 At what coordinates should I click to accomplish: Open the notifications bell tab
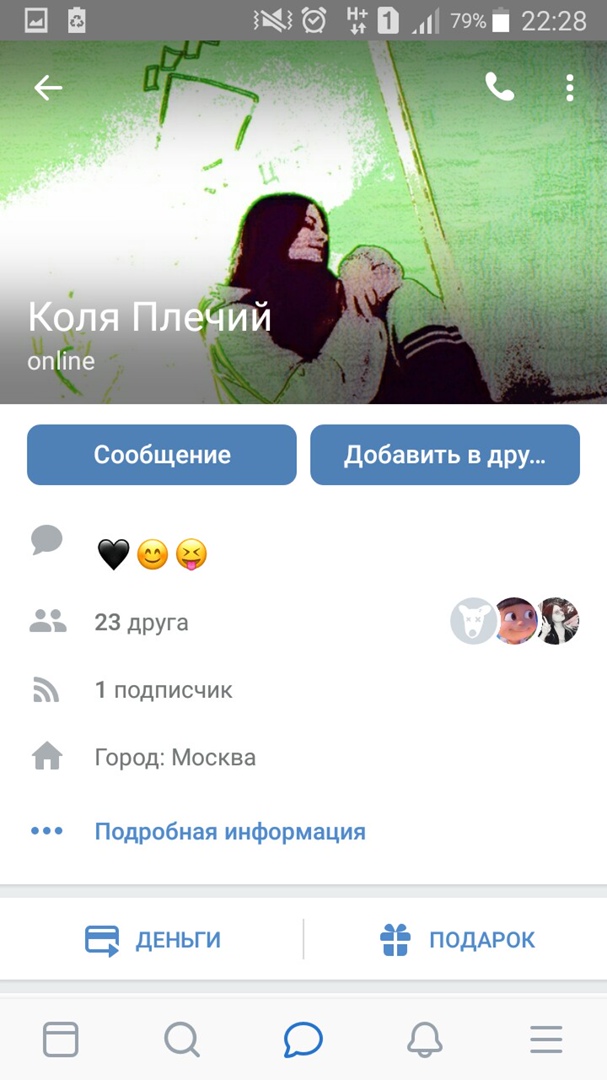[x=425, y=1040]
